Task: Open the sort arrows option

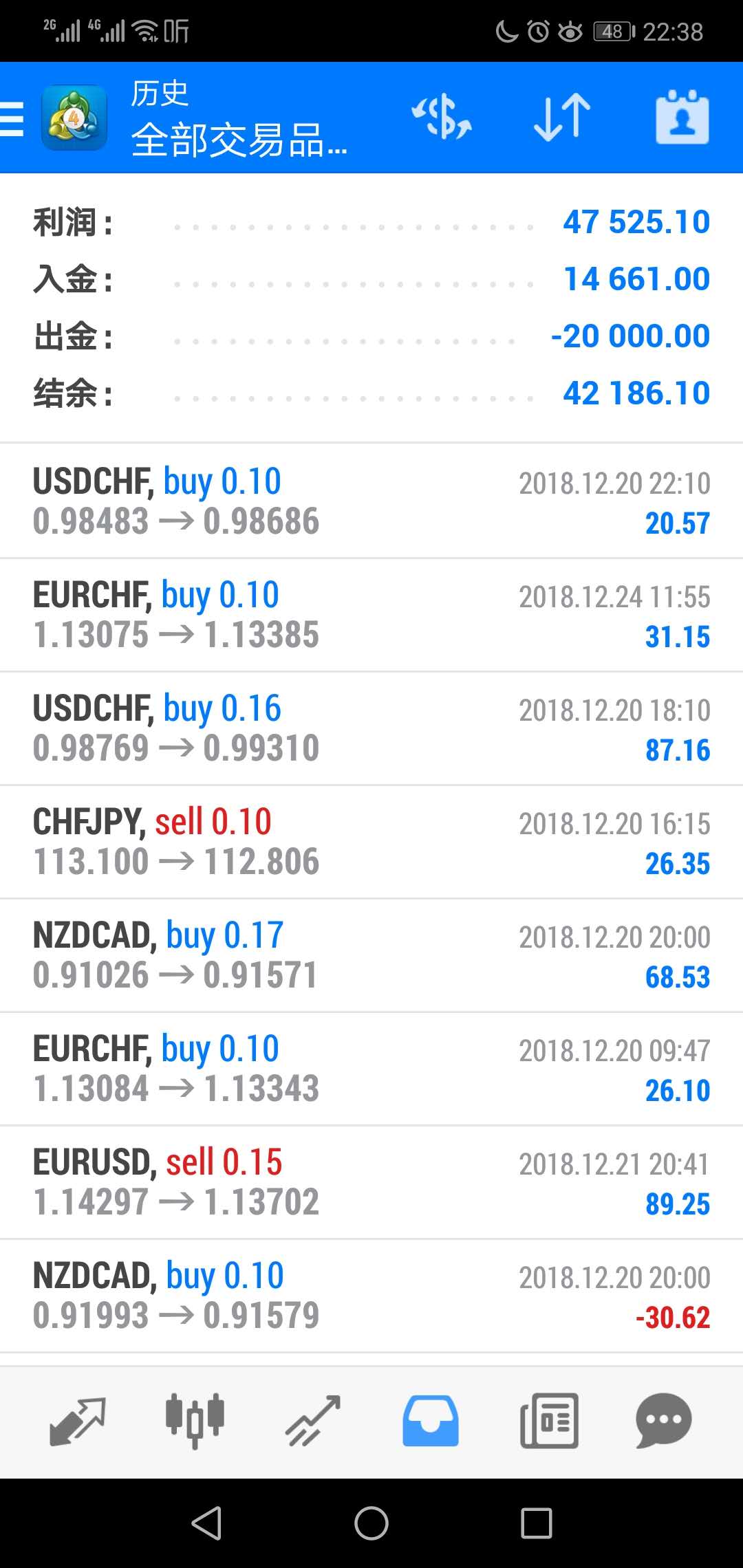Action: pos(562,117)
